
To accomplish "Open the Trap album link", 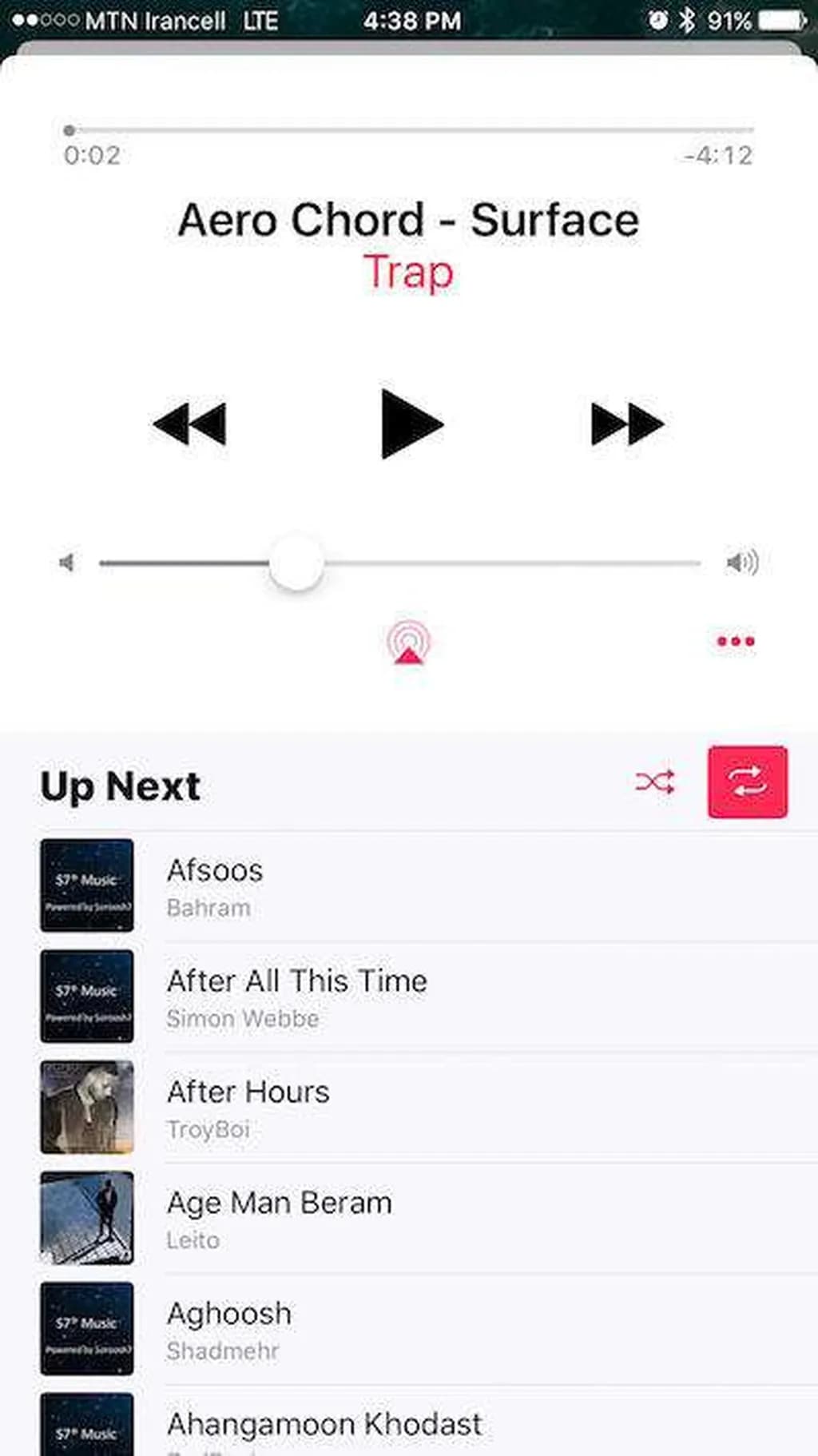I will tap(408, 273).
